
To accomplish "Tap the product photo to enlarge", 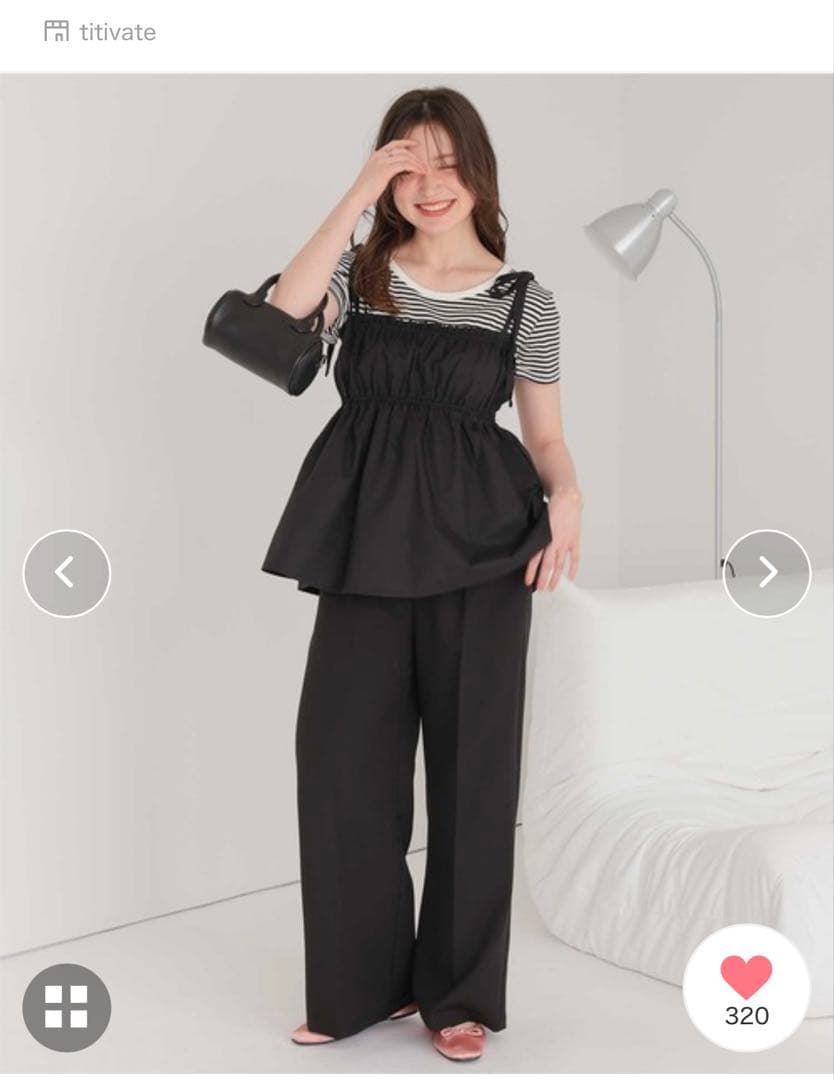I will 417,572.
